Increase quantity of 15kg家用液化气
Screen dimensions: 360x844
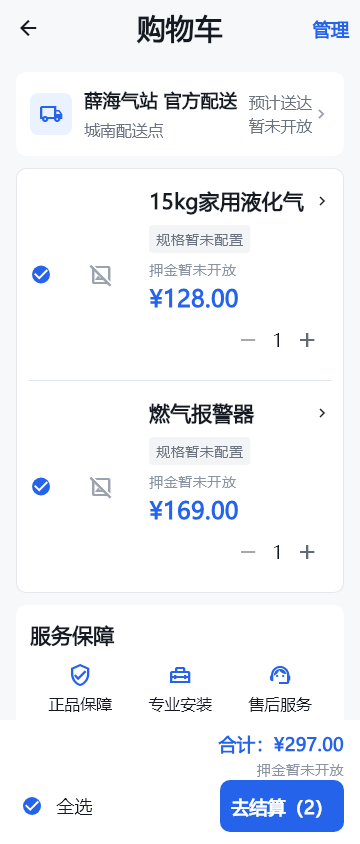click(307, 340)
